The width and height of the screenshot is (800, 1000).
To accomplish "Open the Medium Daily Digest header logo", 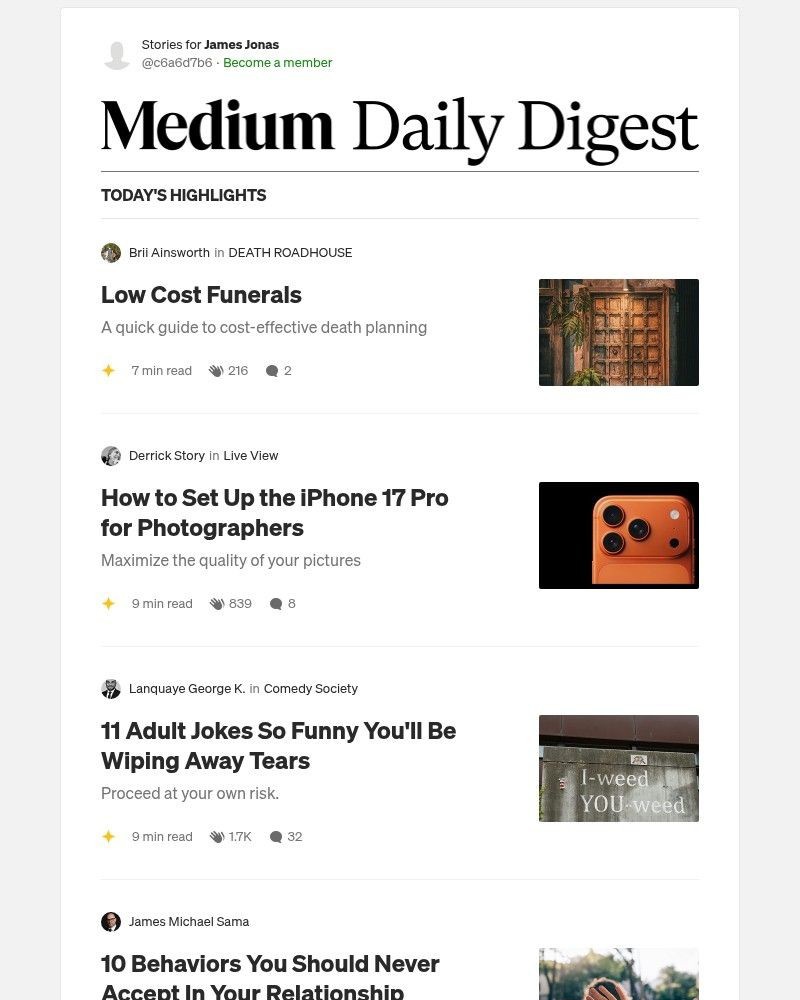I will click(399, 130).
